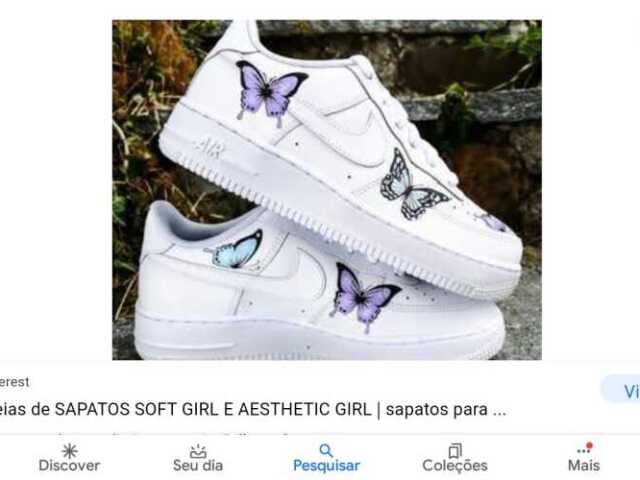Switch to the Discover tab
This screenshot has height=480, width=640.
(x=69, y=458)
